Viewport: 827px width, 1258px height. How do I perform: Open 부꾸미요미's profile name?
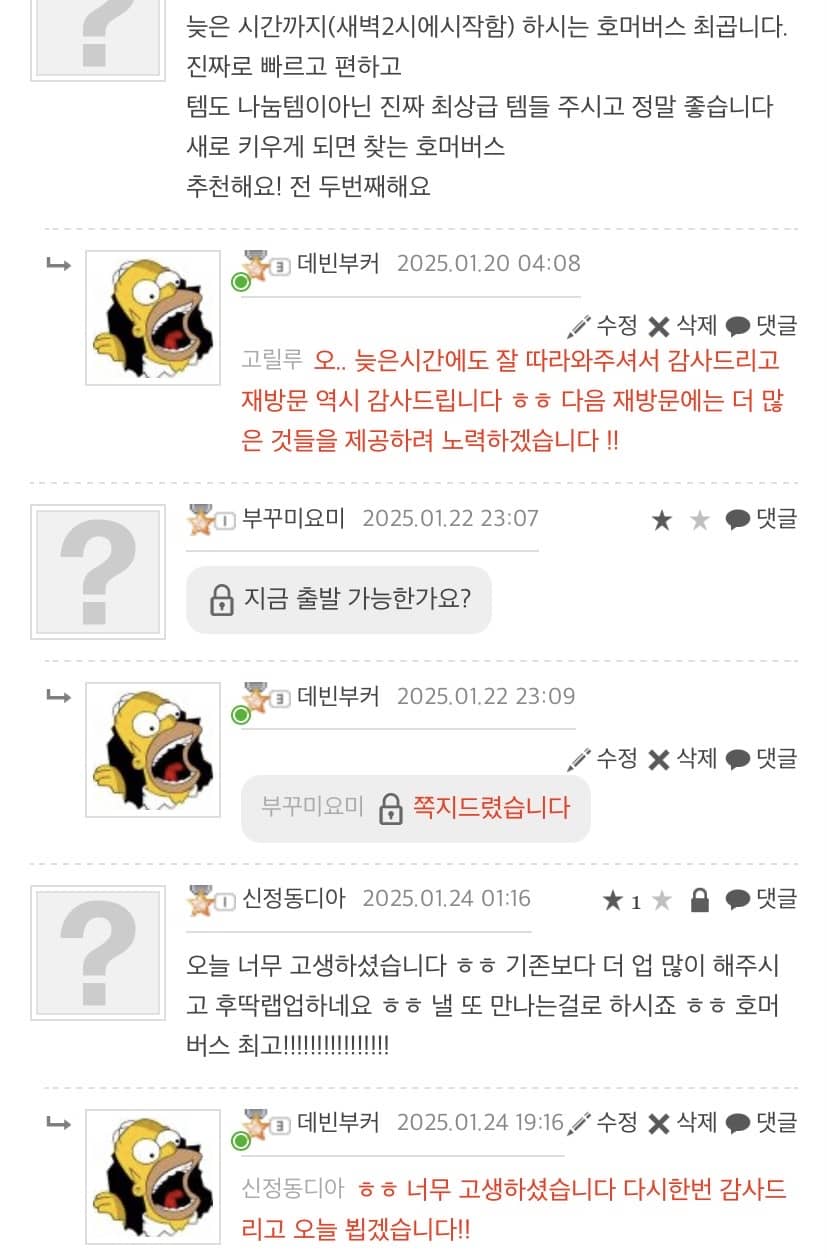pos(293,519)
